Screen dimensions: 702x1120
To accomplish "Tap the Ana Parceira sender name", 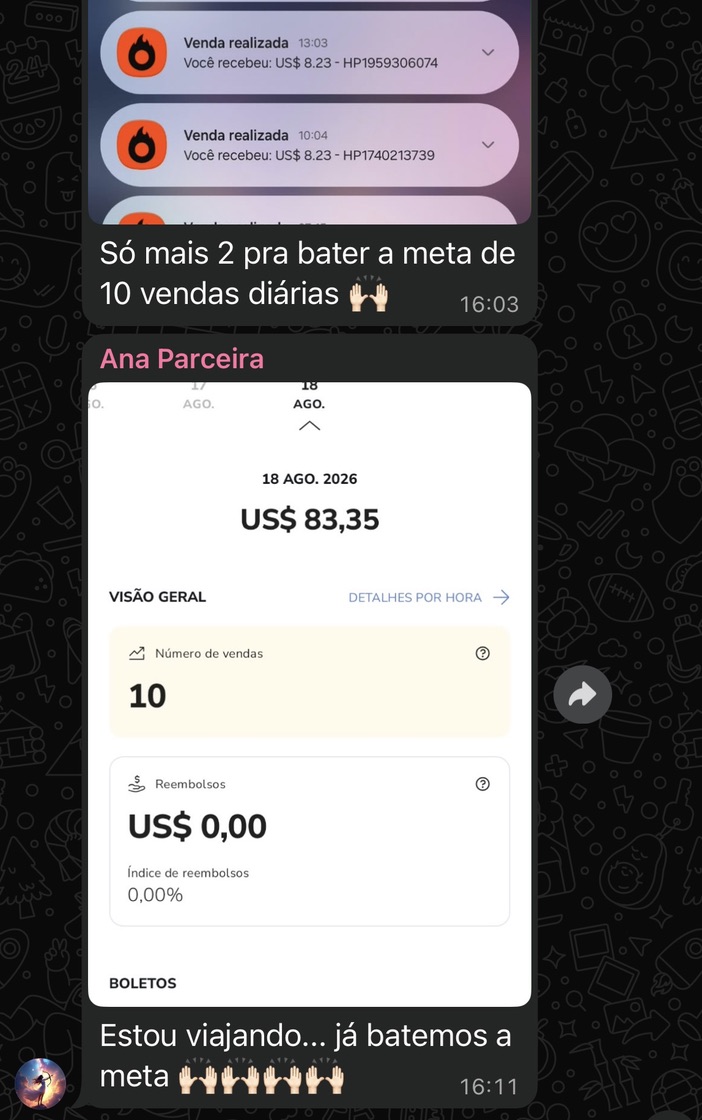I will coord(181,359).
